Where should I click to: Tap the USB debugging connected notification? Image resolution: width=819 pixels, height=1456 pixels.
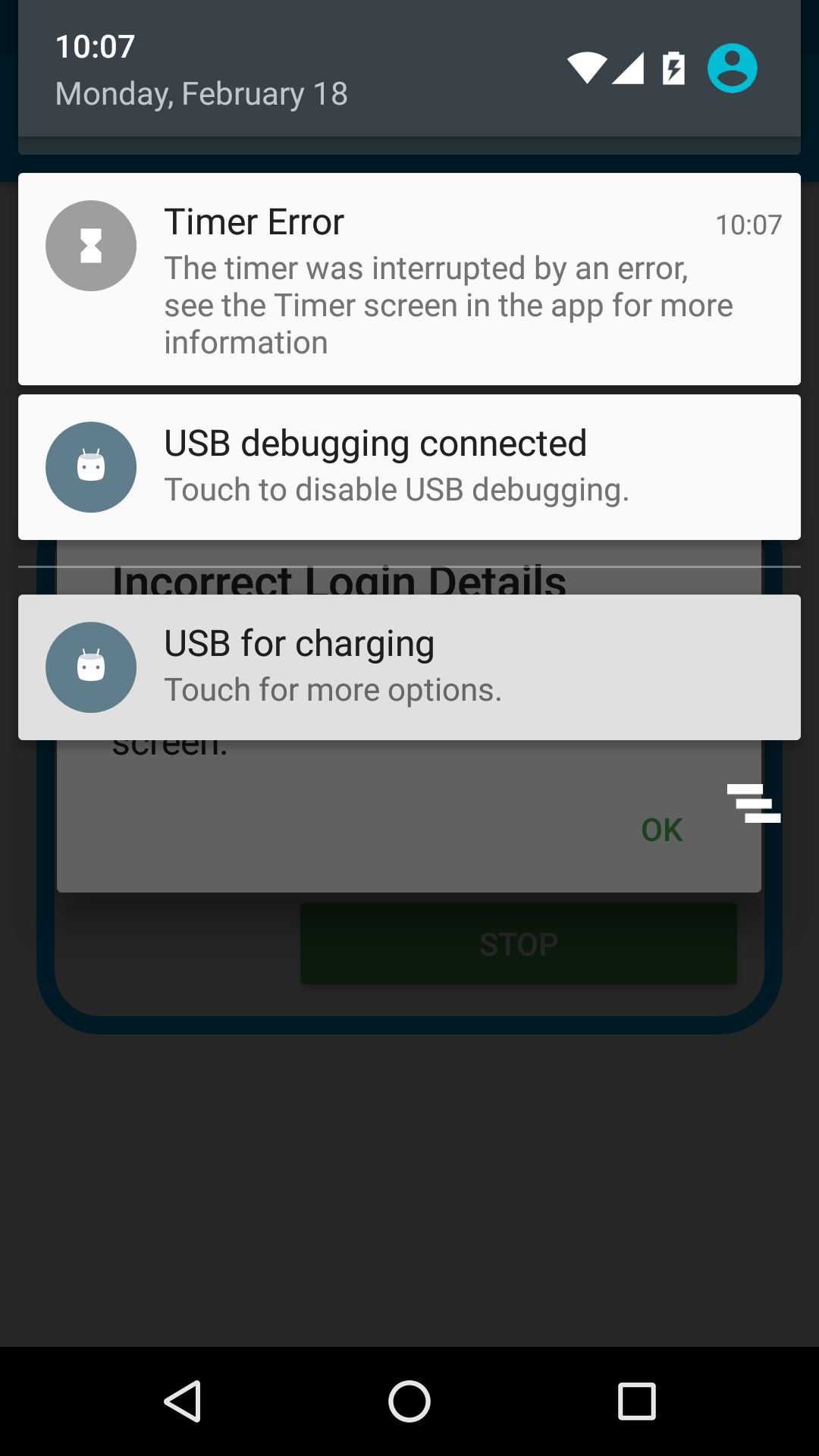pyautogui.click(x=409, y=467)
